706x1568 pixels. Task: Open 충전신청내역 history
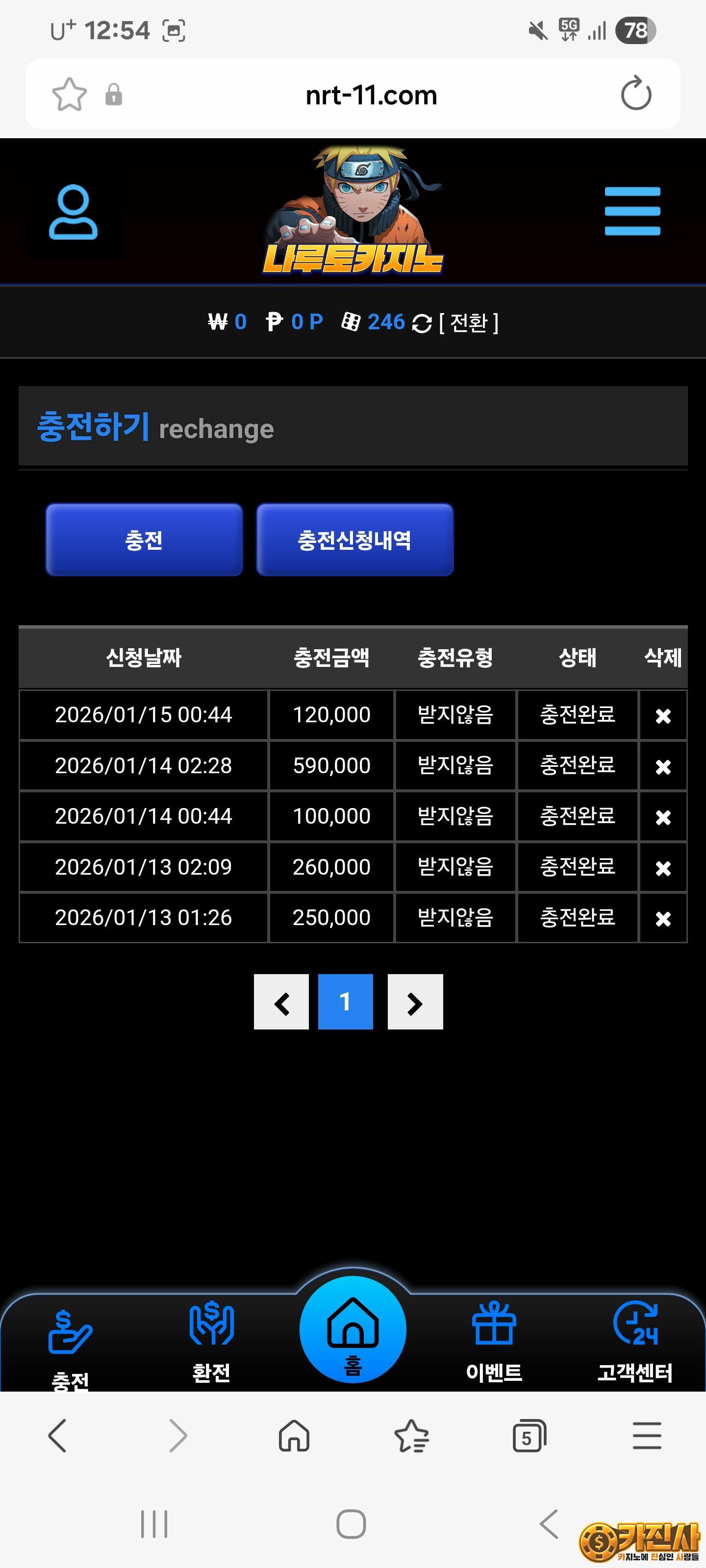point(354,539)
